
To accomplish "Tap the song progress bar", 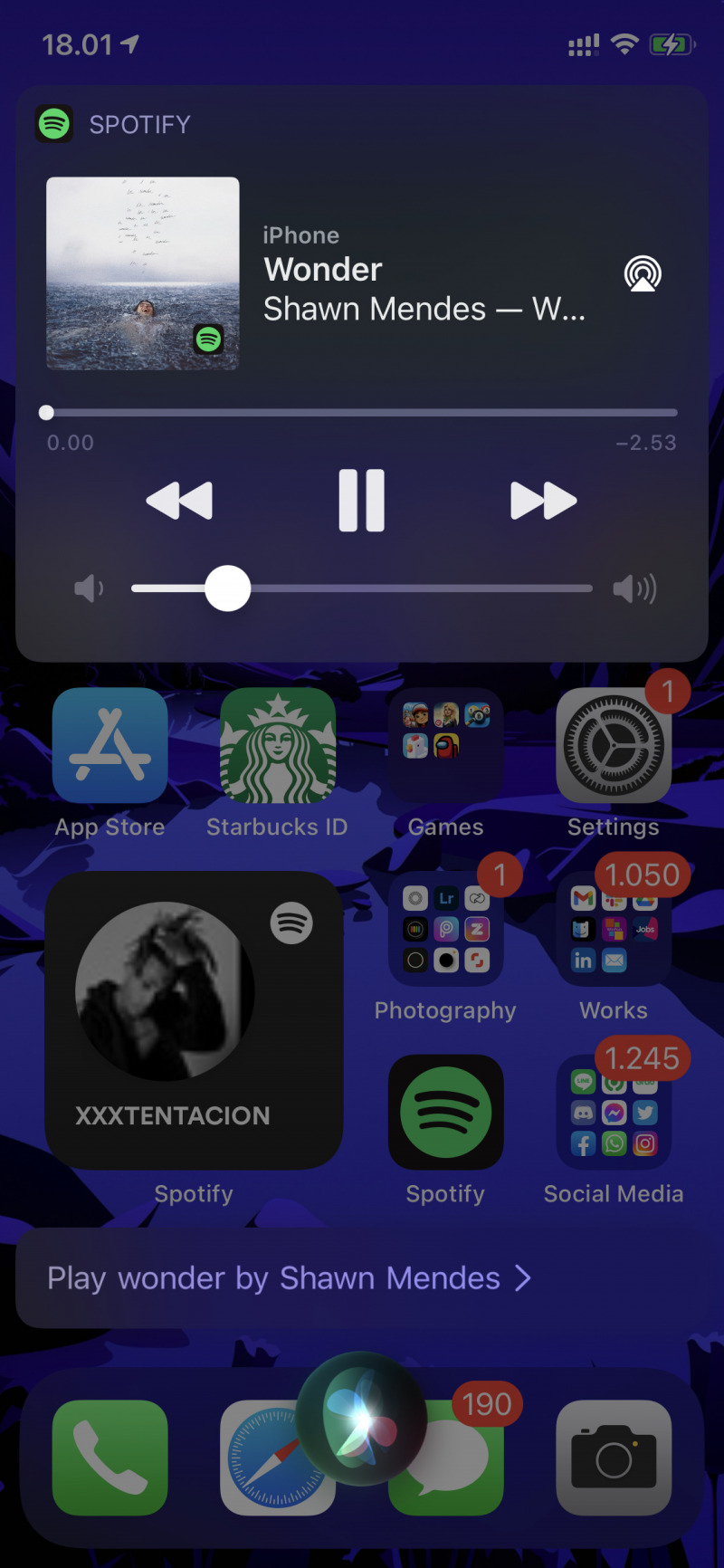I will [x=362, y=413].
